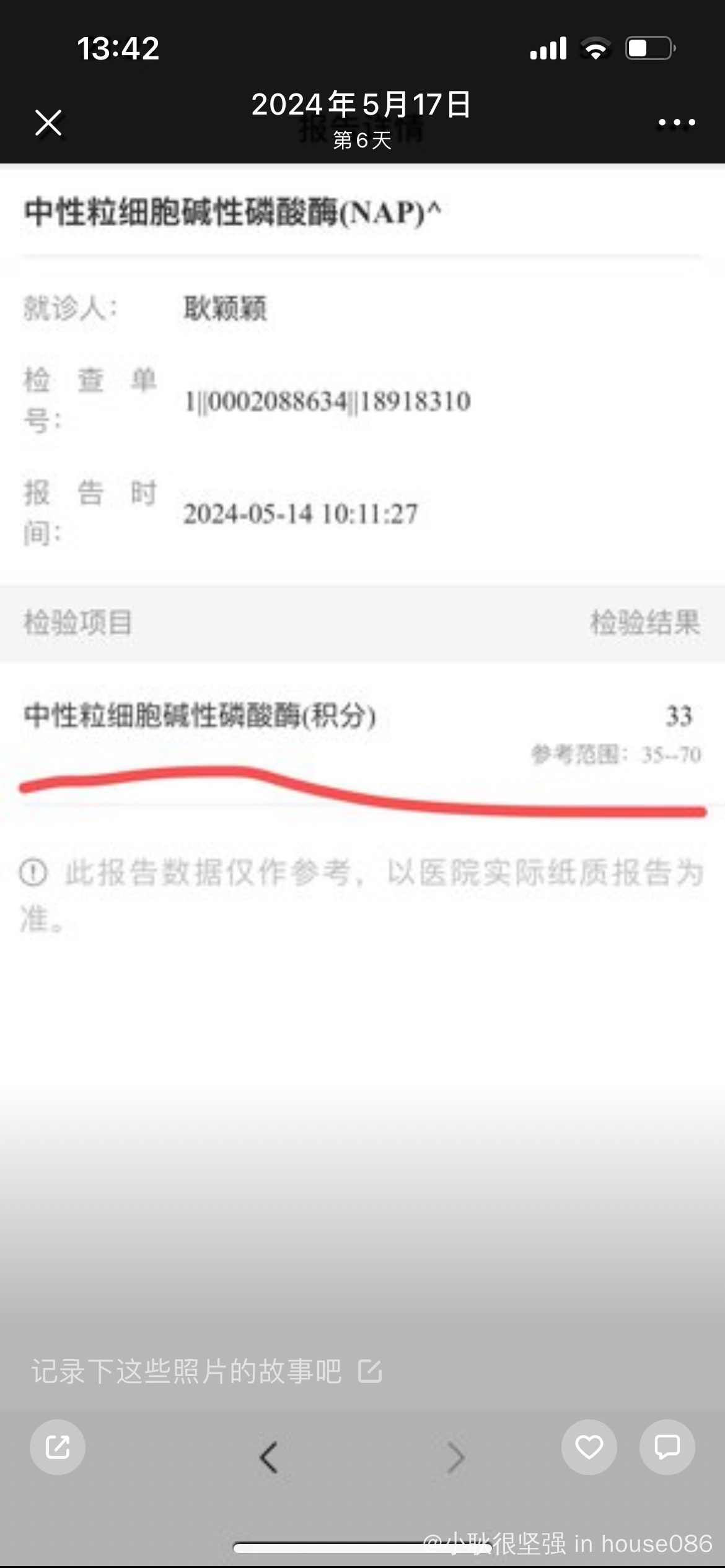Share this photo externally
Viewport: 725px width, 1568px height.
tap(58, 1447)
